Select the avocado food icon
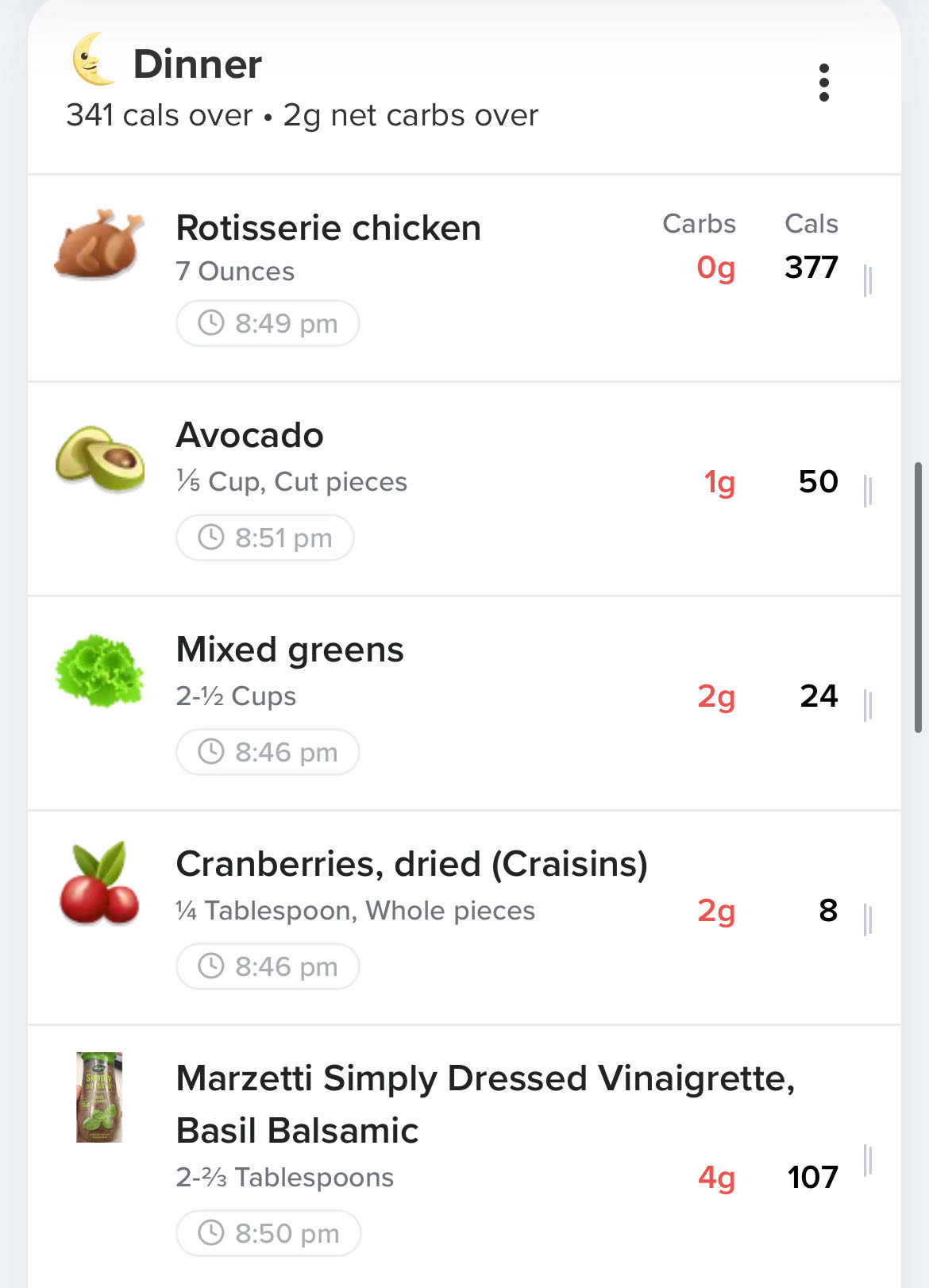Viewport: 929px width, 1288px height. [x=101, y=457]
